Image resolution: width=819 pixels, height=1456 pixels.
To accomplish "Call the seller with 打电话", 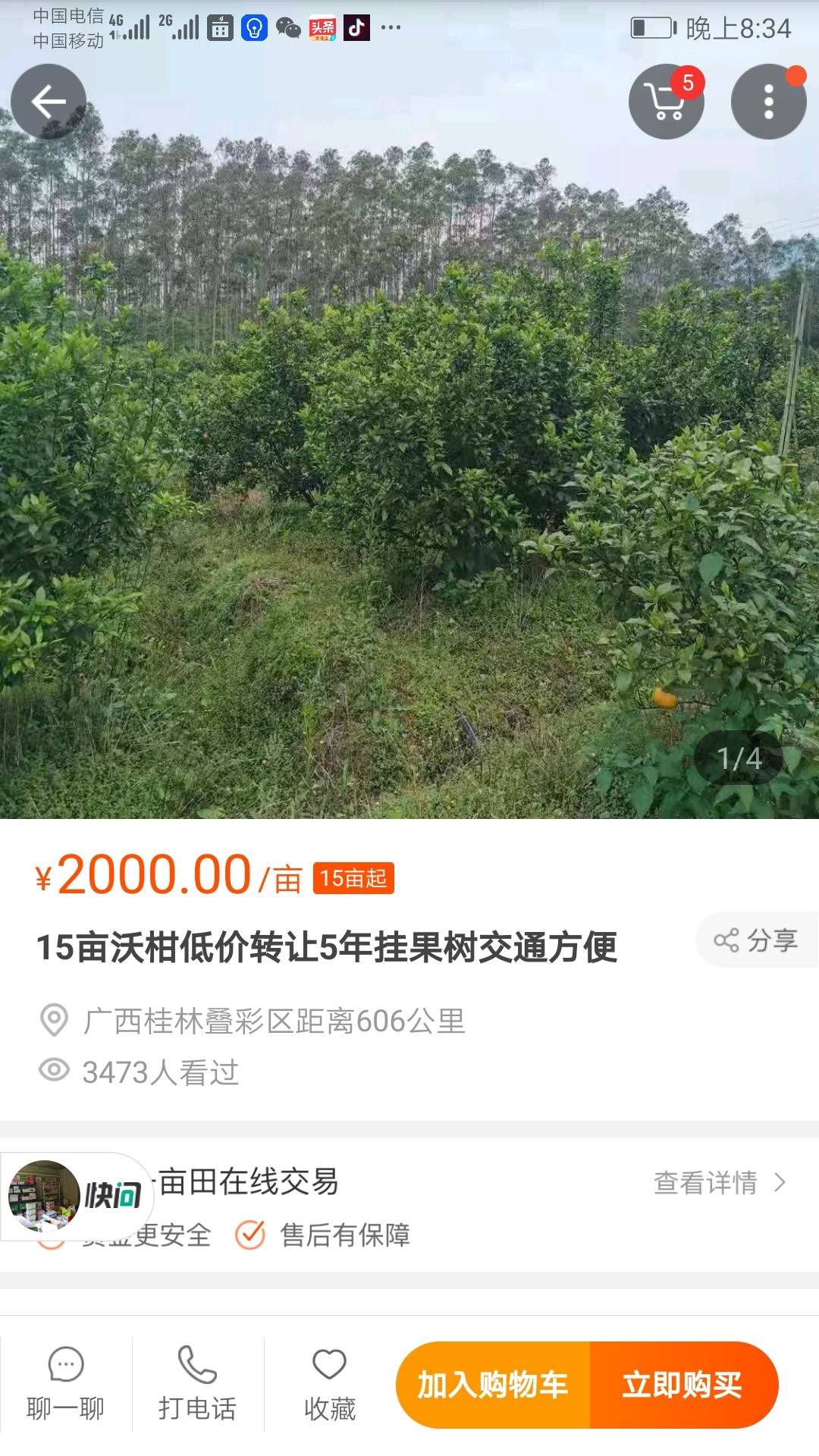I will point(197,1385).
